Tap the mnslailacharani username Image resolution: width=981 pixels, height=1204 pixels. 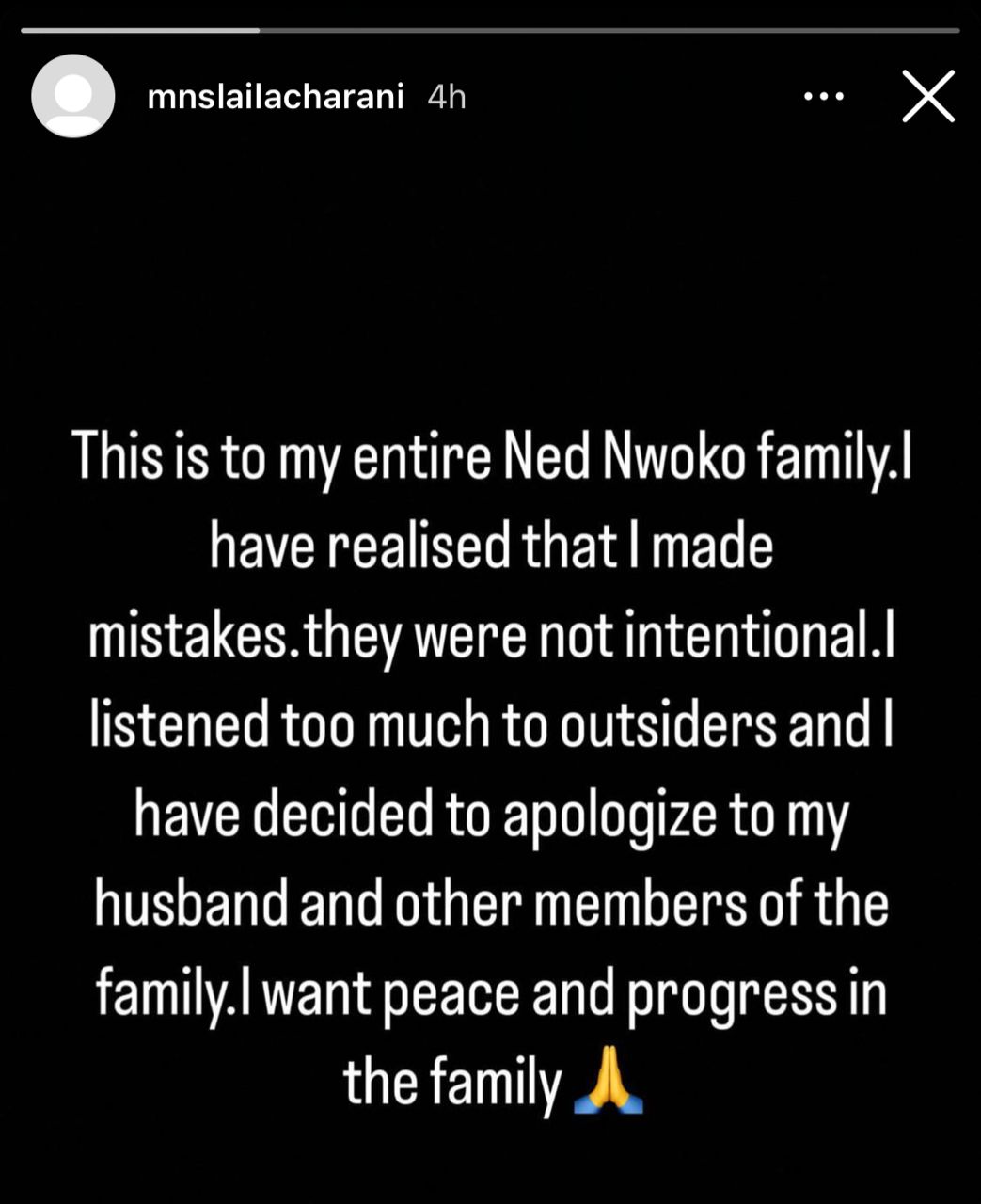coord(276,96)
